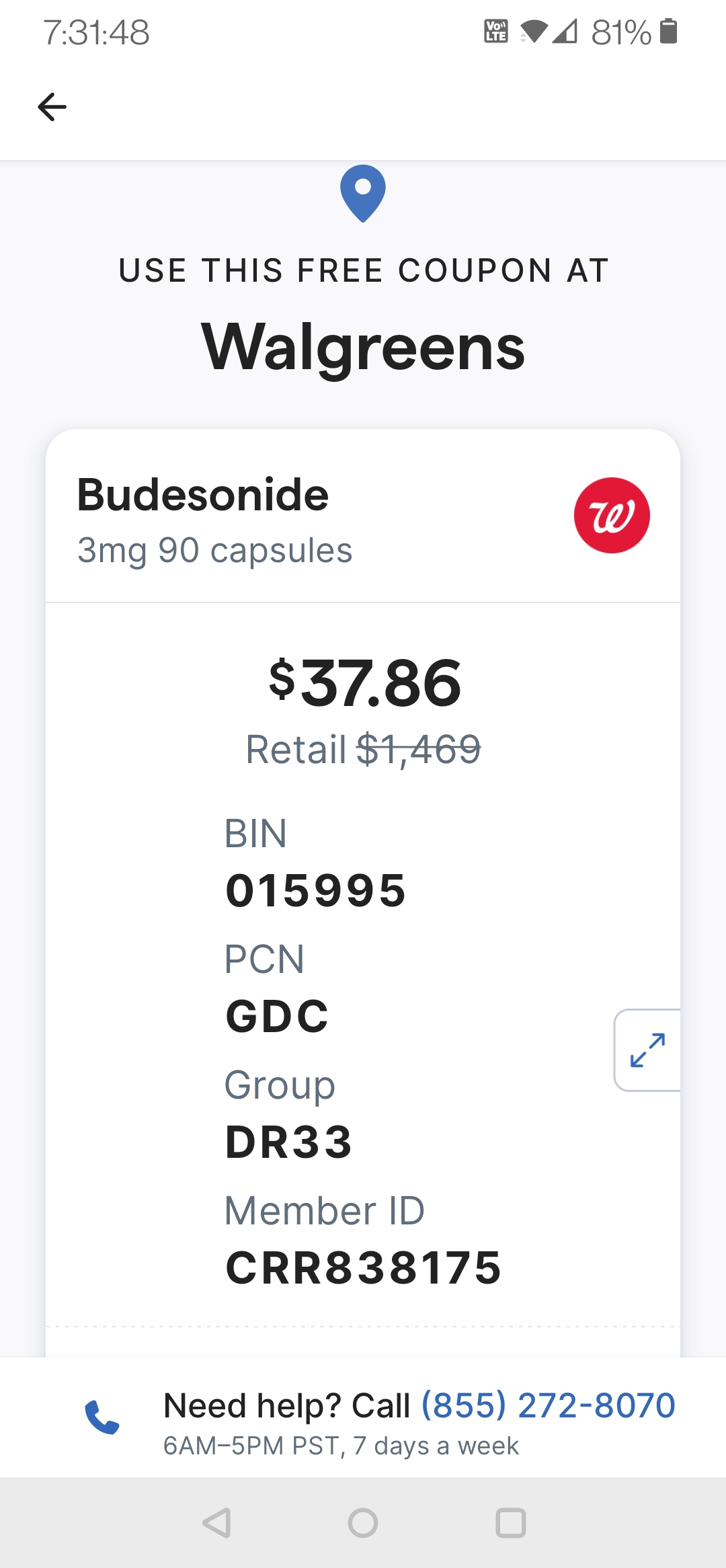This screenshot has width=726, height=1568.
Task: Call help line (855) 272-8070
Action: point(548,1405)
